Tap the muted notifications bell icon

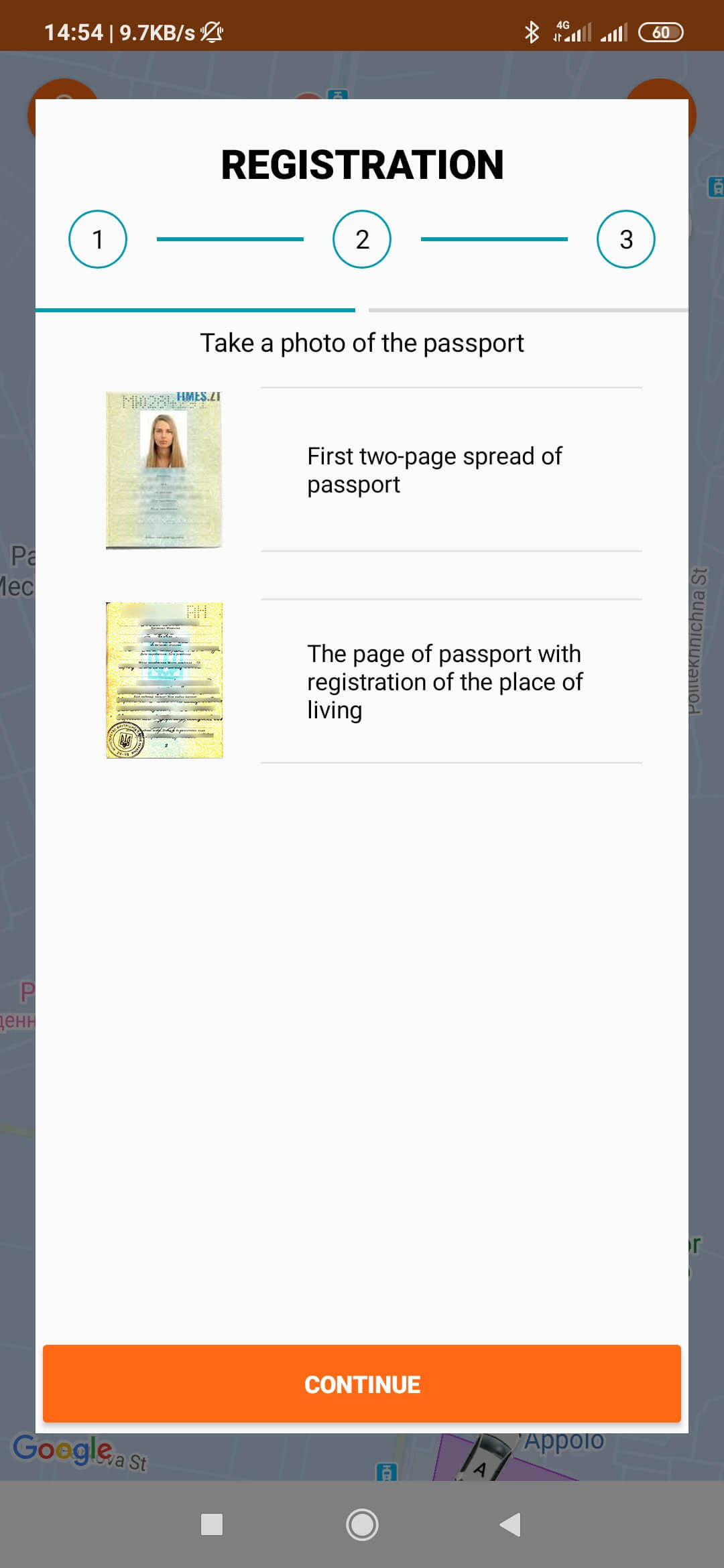(x=210, y=30)
